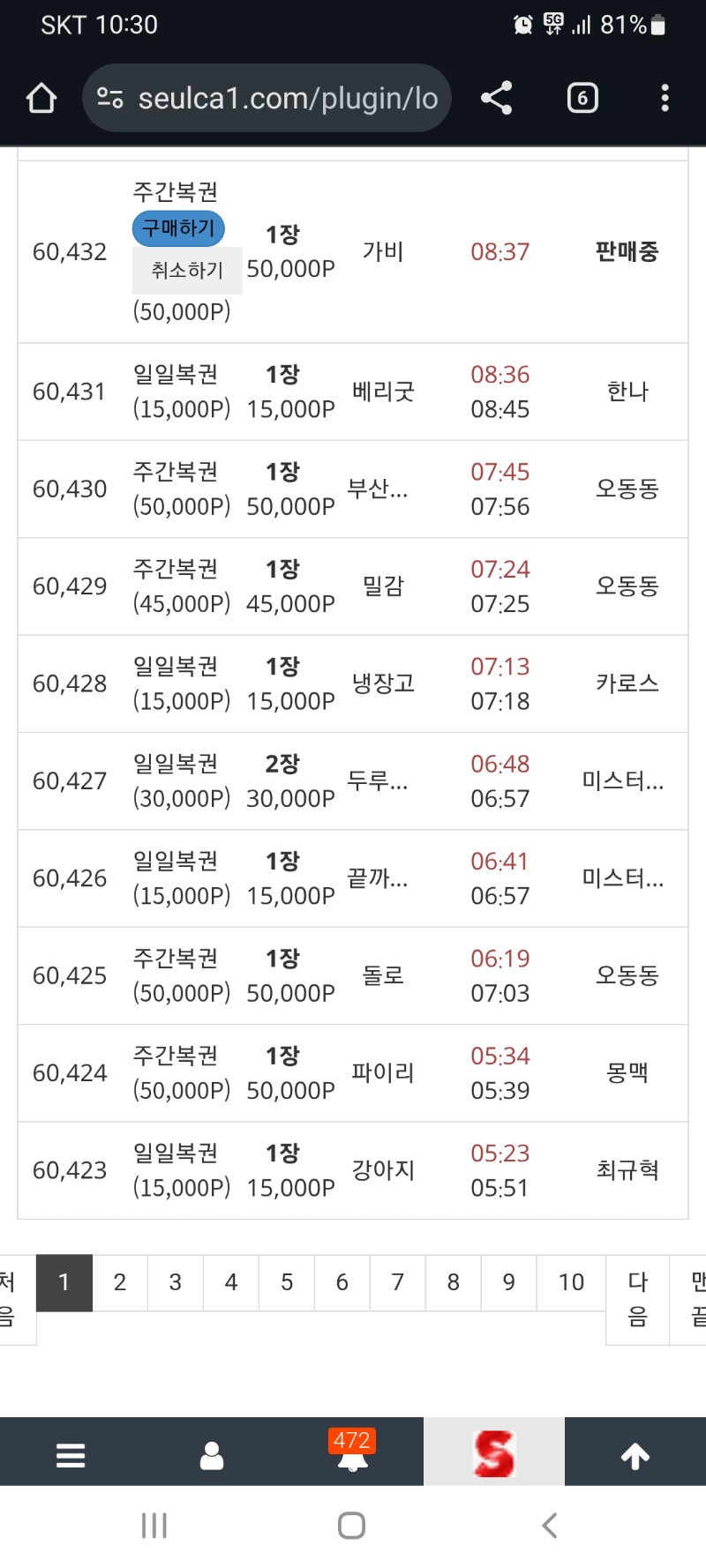Go to page 2 of the list
The height and width of the screenshot is (1568, 706).
point(120,1282)
